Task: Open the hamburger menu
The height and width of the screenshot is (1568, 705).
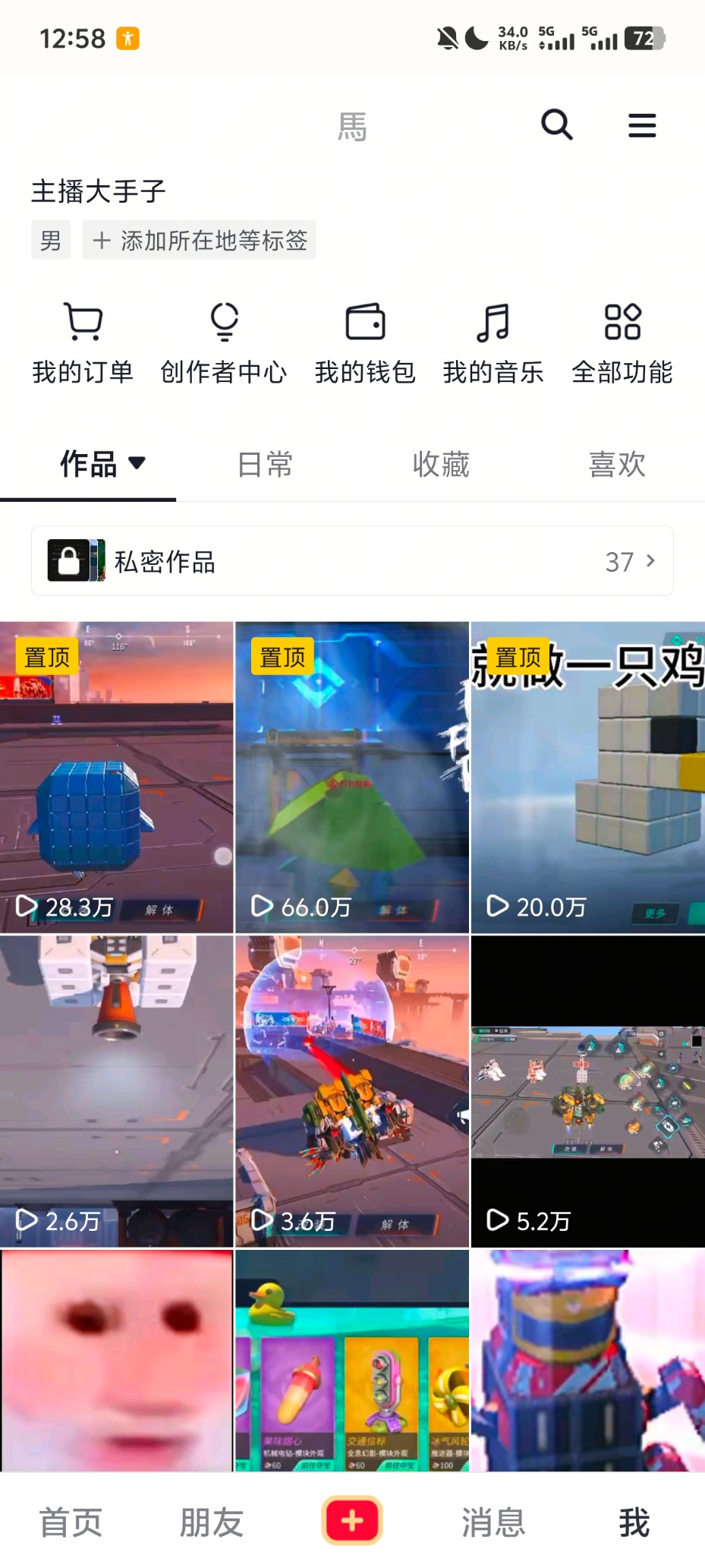Action: (x=642, y=125)
